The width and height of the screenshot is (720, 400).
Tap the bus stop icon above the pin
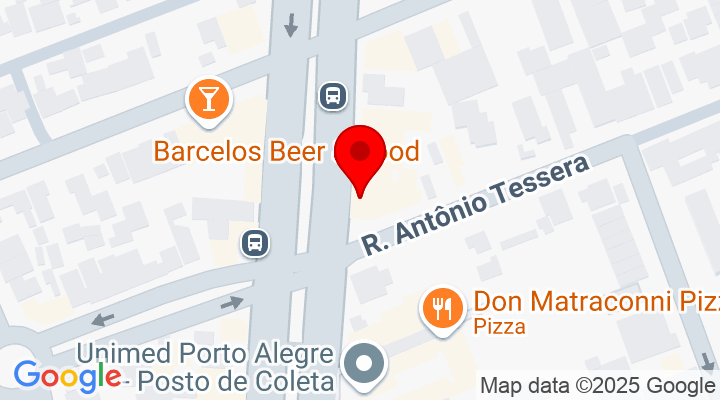pyautogui.click(x=332, y=96)
